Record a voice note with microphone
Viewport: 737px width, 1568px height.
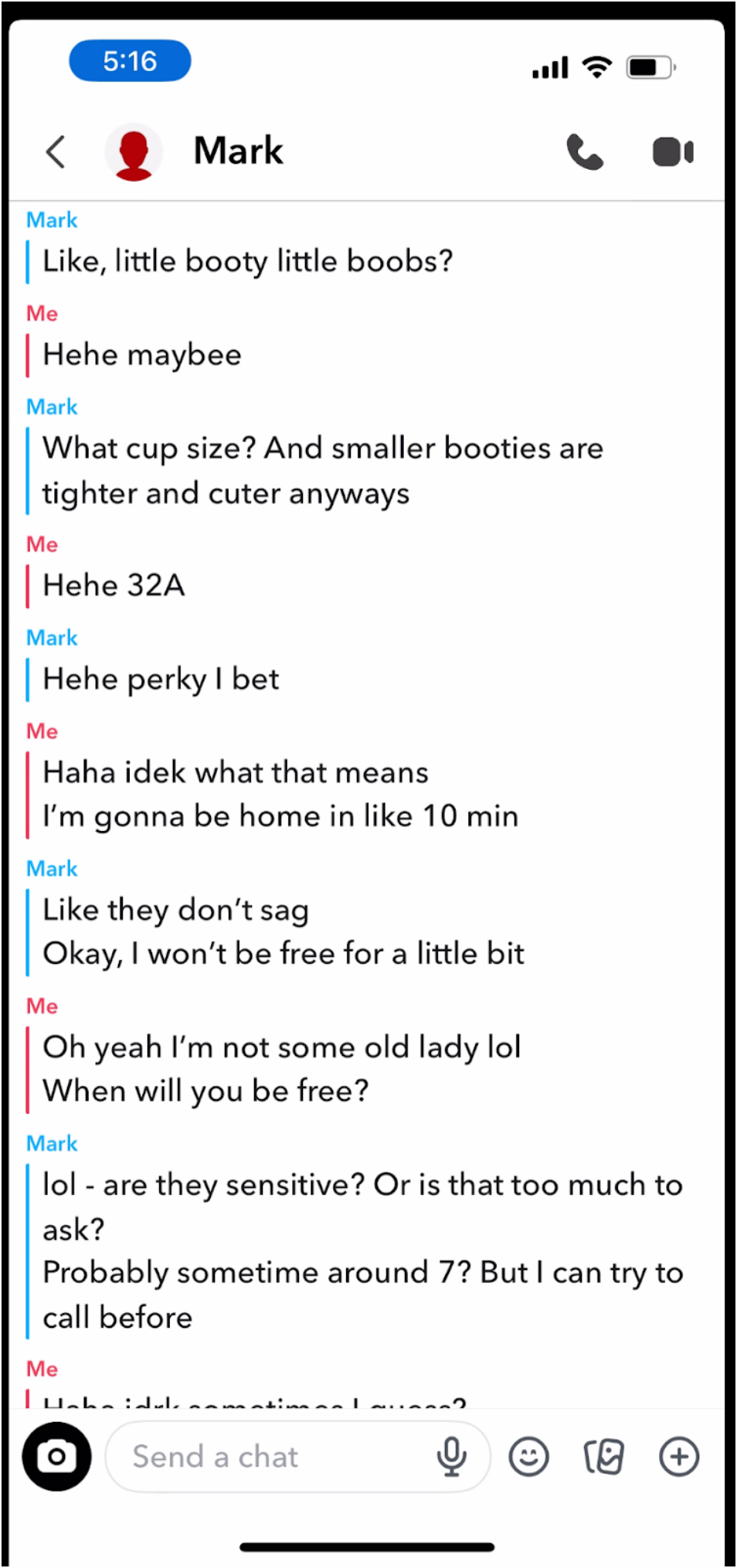coord(451,1456)
